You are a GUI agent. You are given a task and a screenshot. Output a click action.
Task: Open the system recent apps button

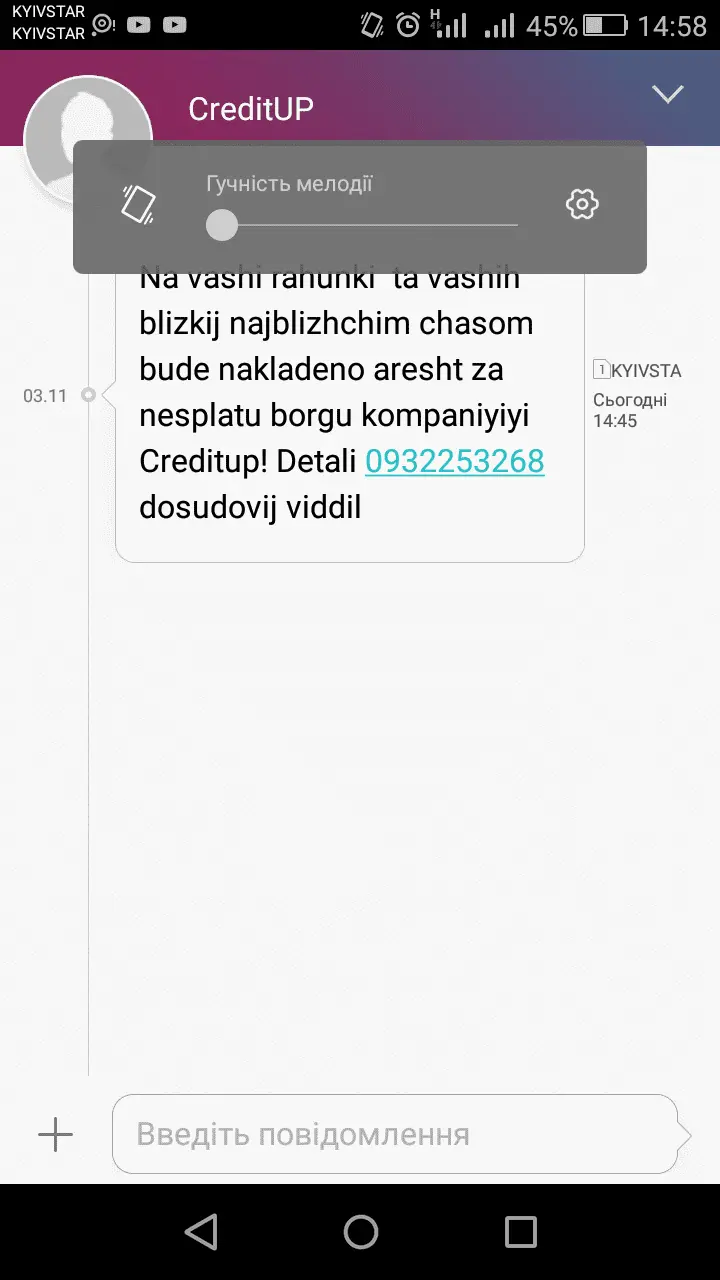coord(520,1232)
